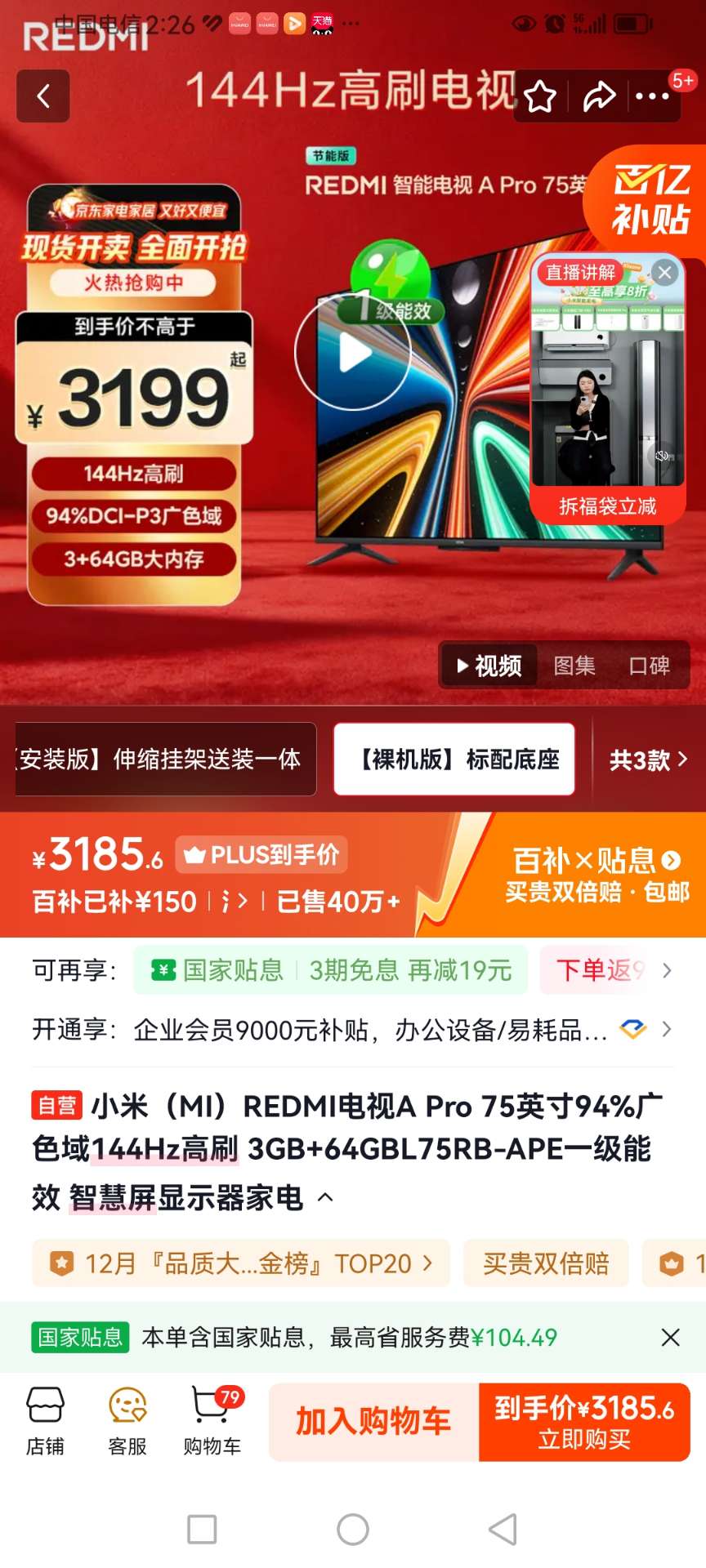The image size is (706, 1568).
Task: Open the 12月品质大金榜 TOP20 ranking
Action: pyautogui.click(x=242, y=1263)
